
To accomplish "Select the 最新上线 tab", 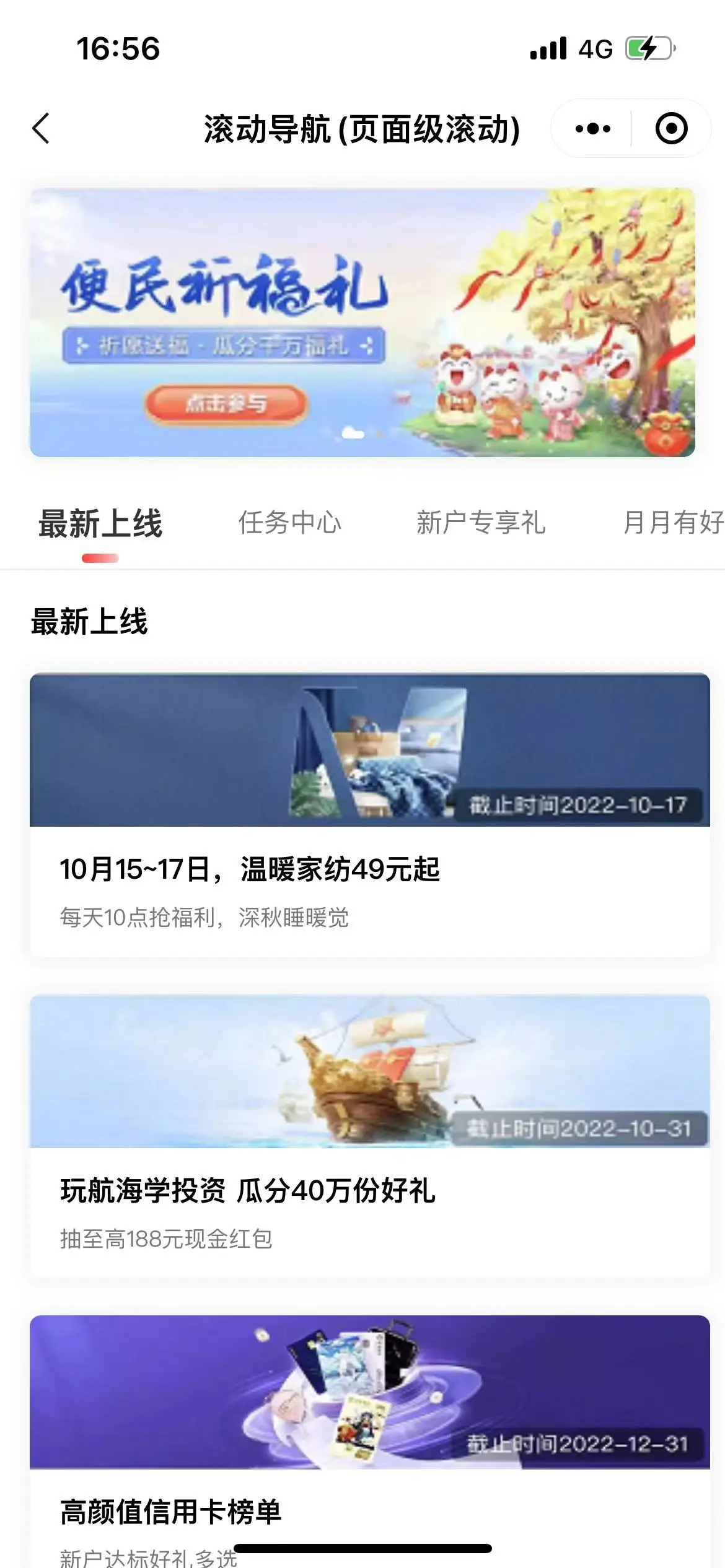I will pos(100,524).
